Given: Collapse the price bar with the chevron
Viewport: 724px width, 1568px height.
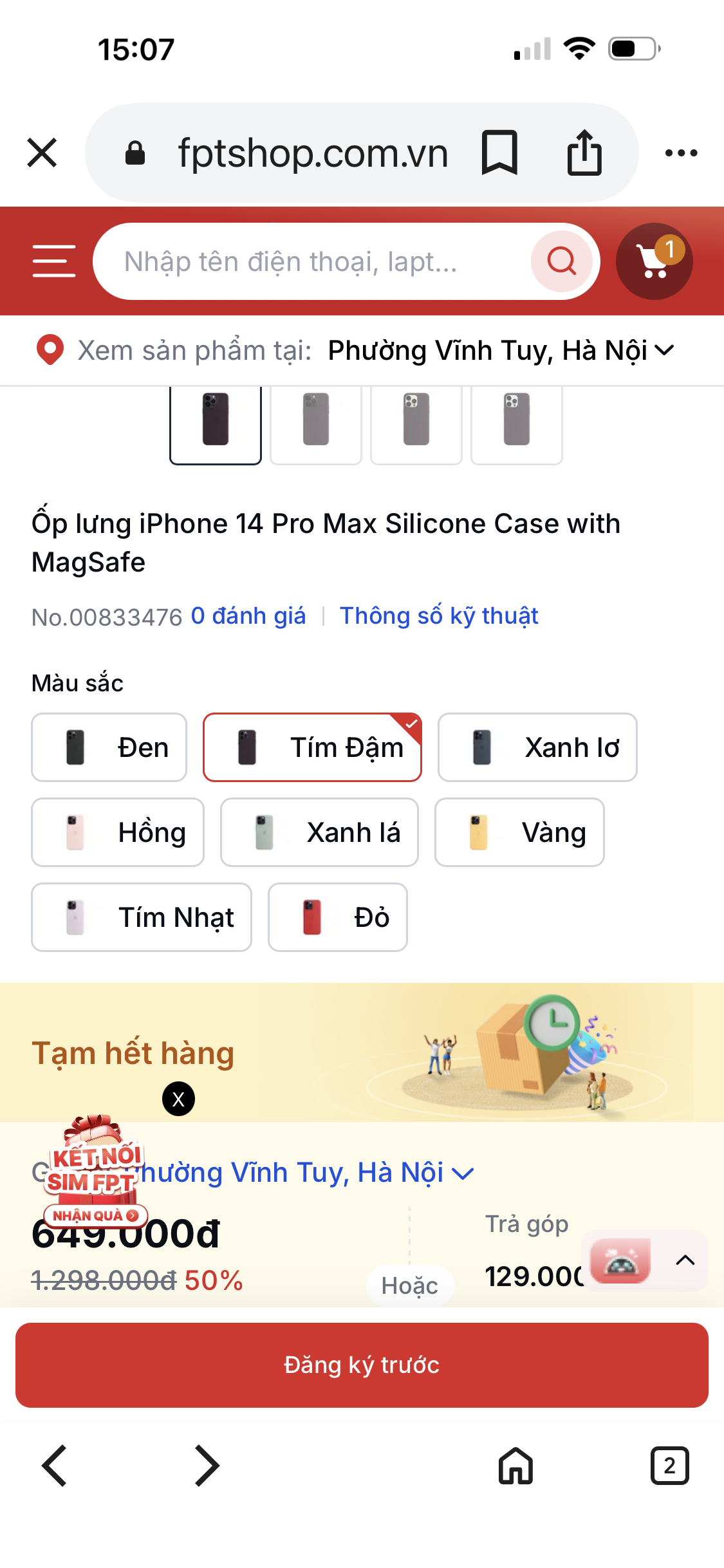Looking at the screenshot, I should click(685, 1260).
